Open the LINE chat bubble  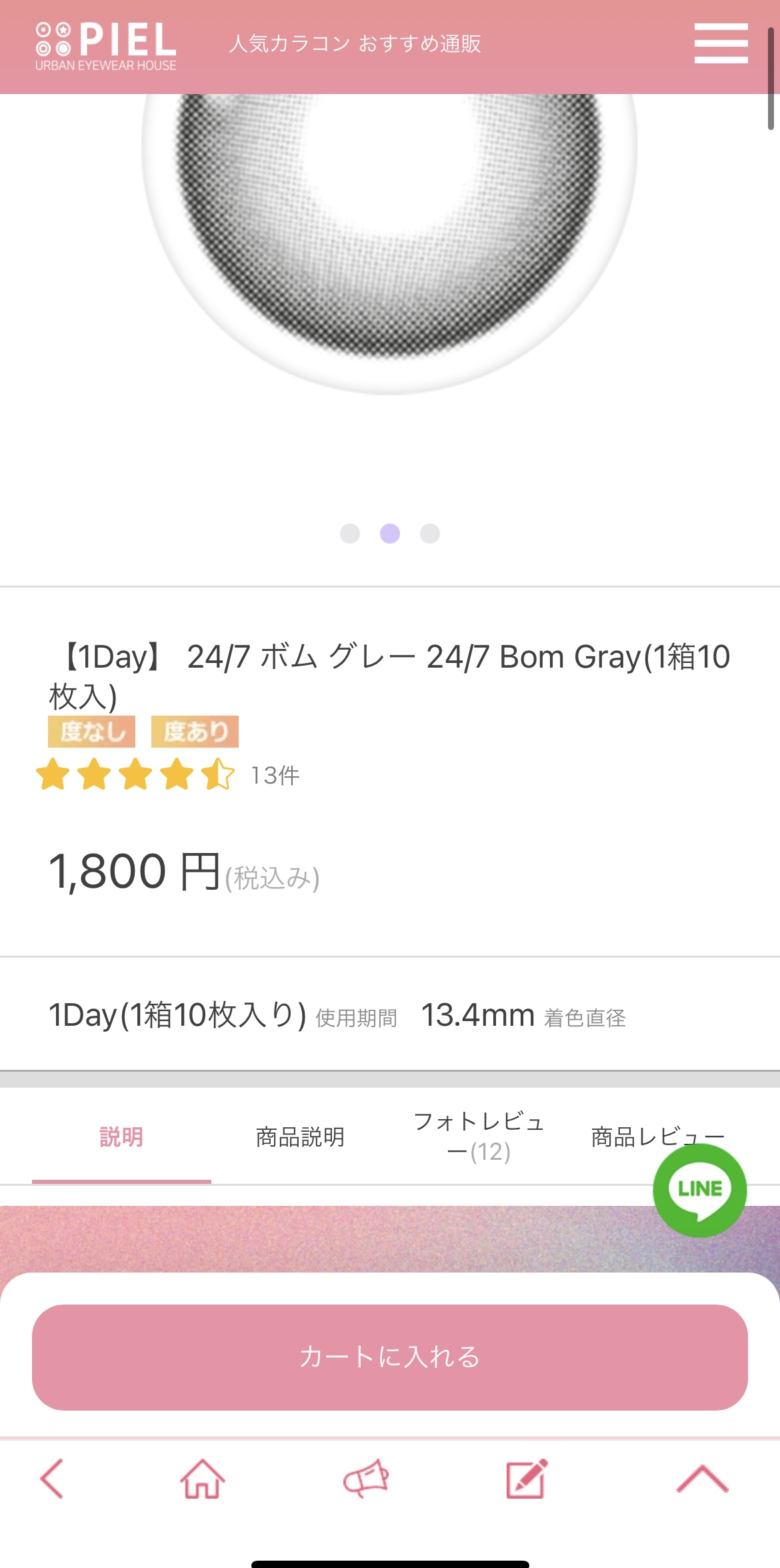699,1191
